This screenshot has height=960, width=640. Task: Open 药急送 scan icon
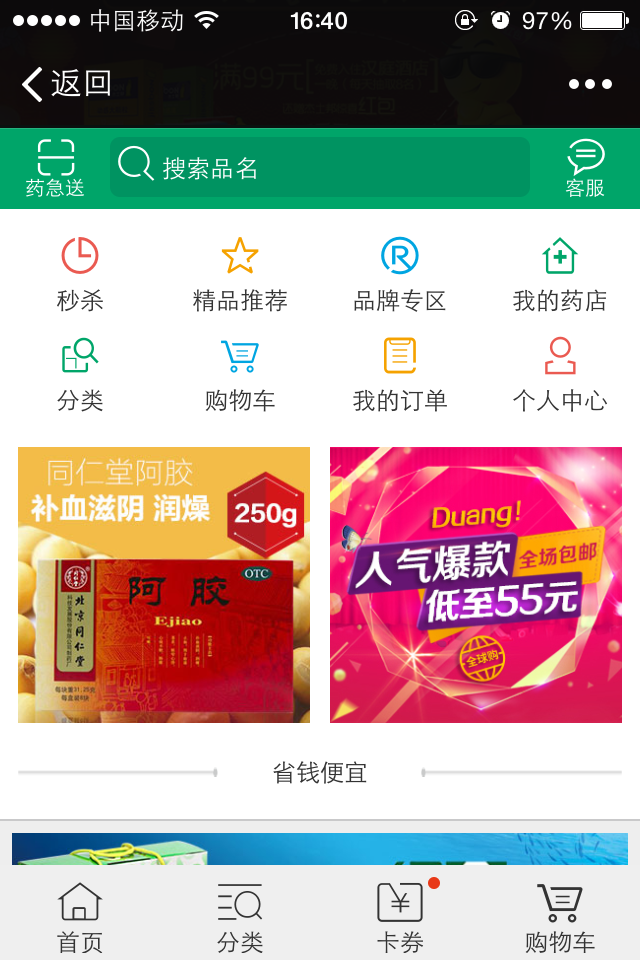pyautogui.click(x=55, y=168)
